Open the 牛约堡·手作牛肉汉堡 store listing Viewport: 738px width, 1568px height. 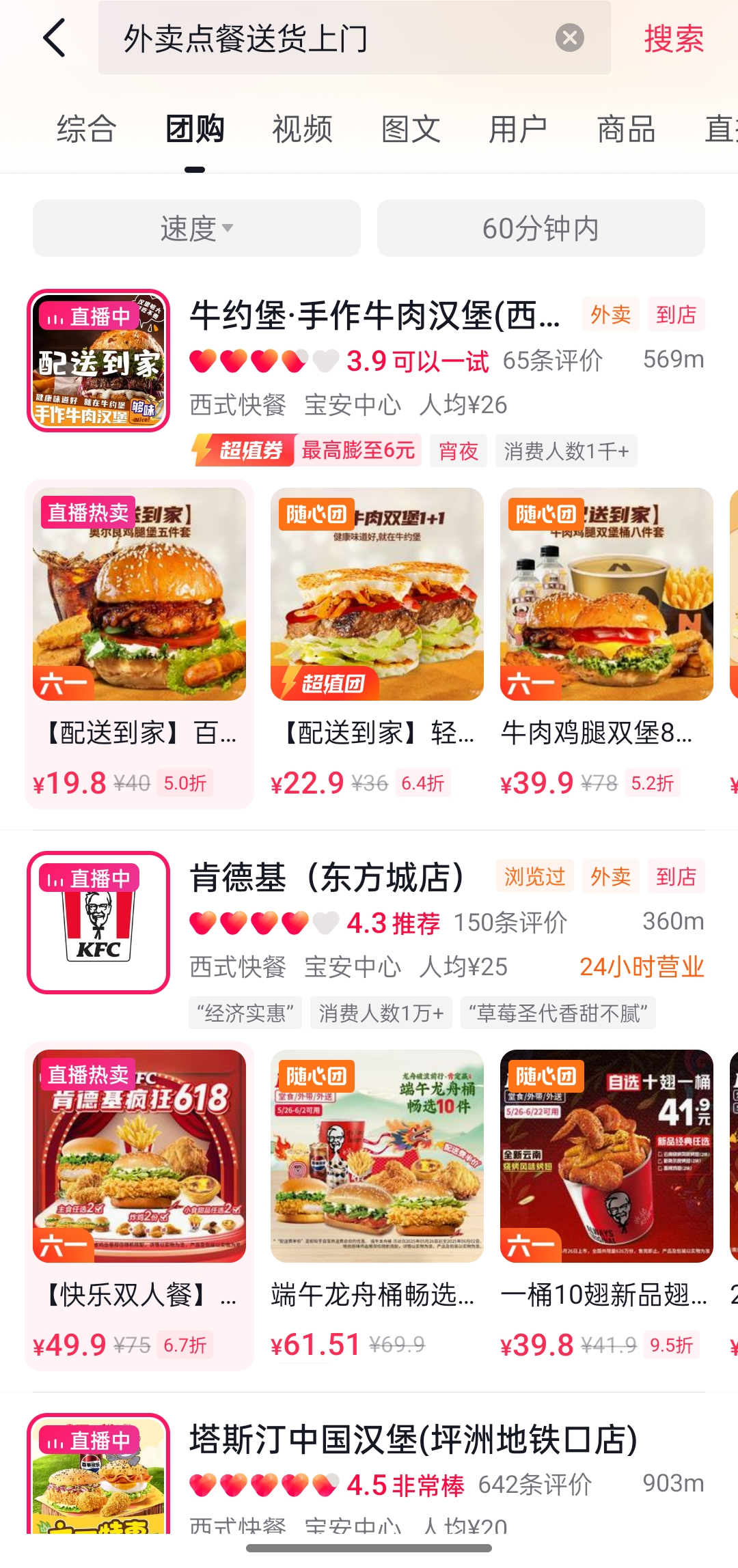click(374, 316)
